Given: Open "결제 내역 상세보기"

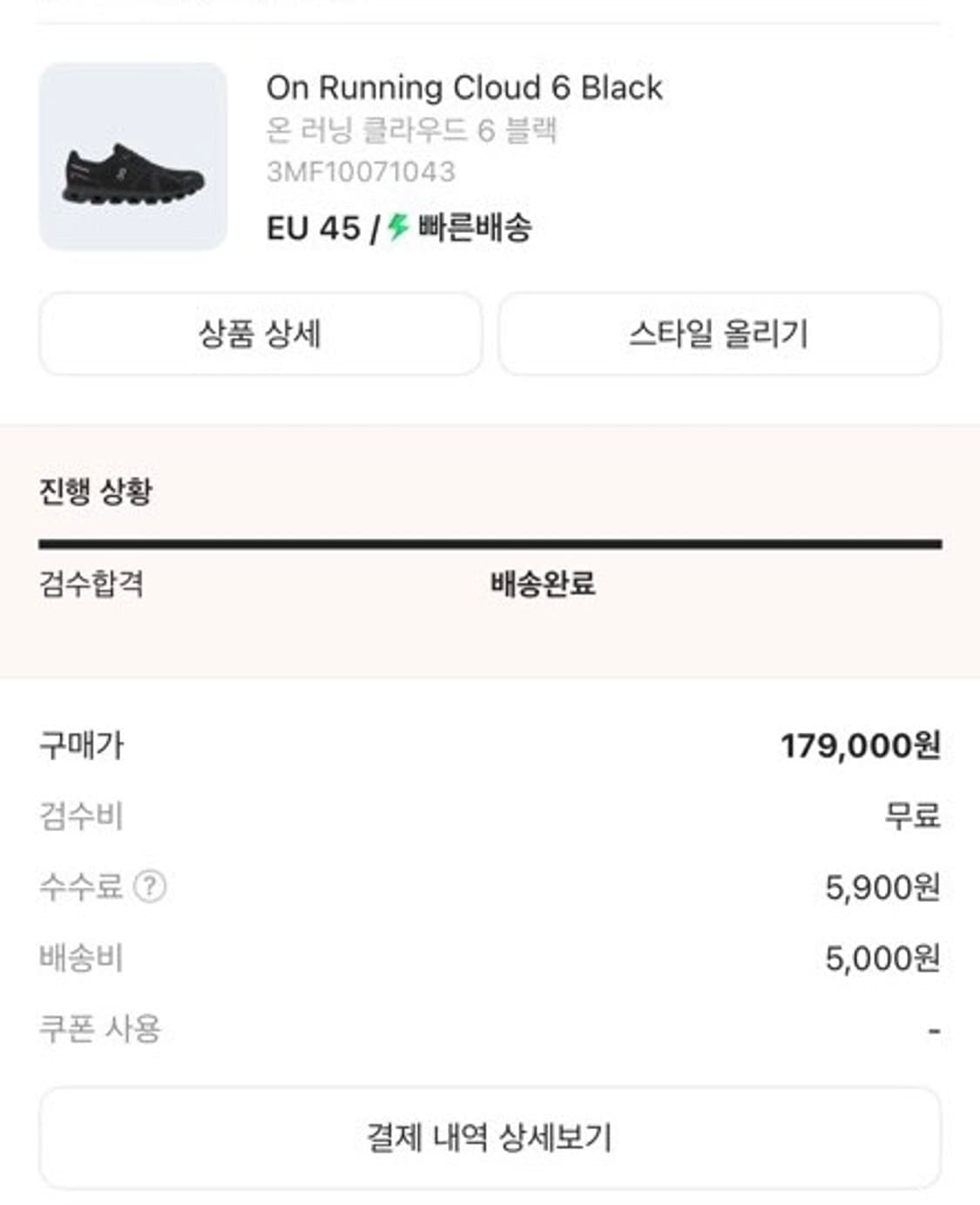Looking at the screenshot, I should (x=490, y=1135).
